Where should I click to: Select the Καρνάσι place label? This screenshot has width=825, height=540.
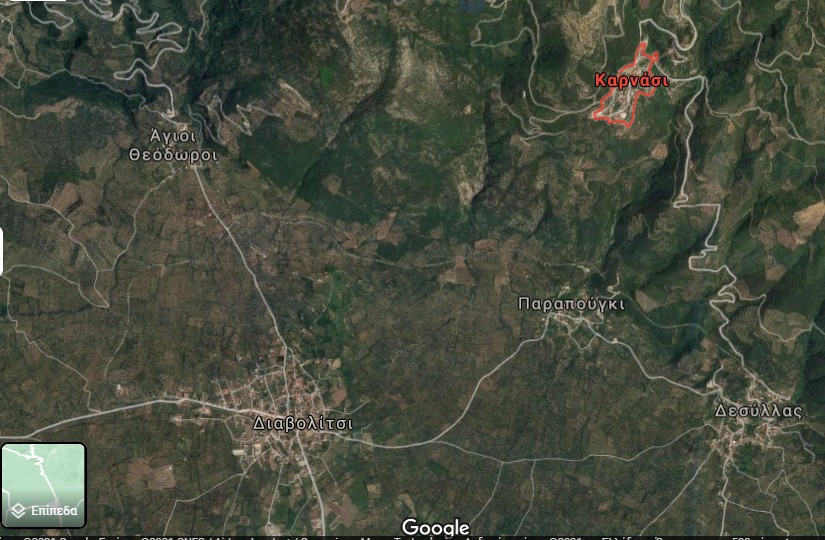631,80
